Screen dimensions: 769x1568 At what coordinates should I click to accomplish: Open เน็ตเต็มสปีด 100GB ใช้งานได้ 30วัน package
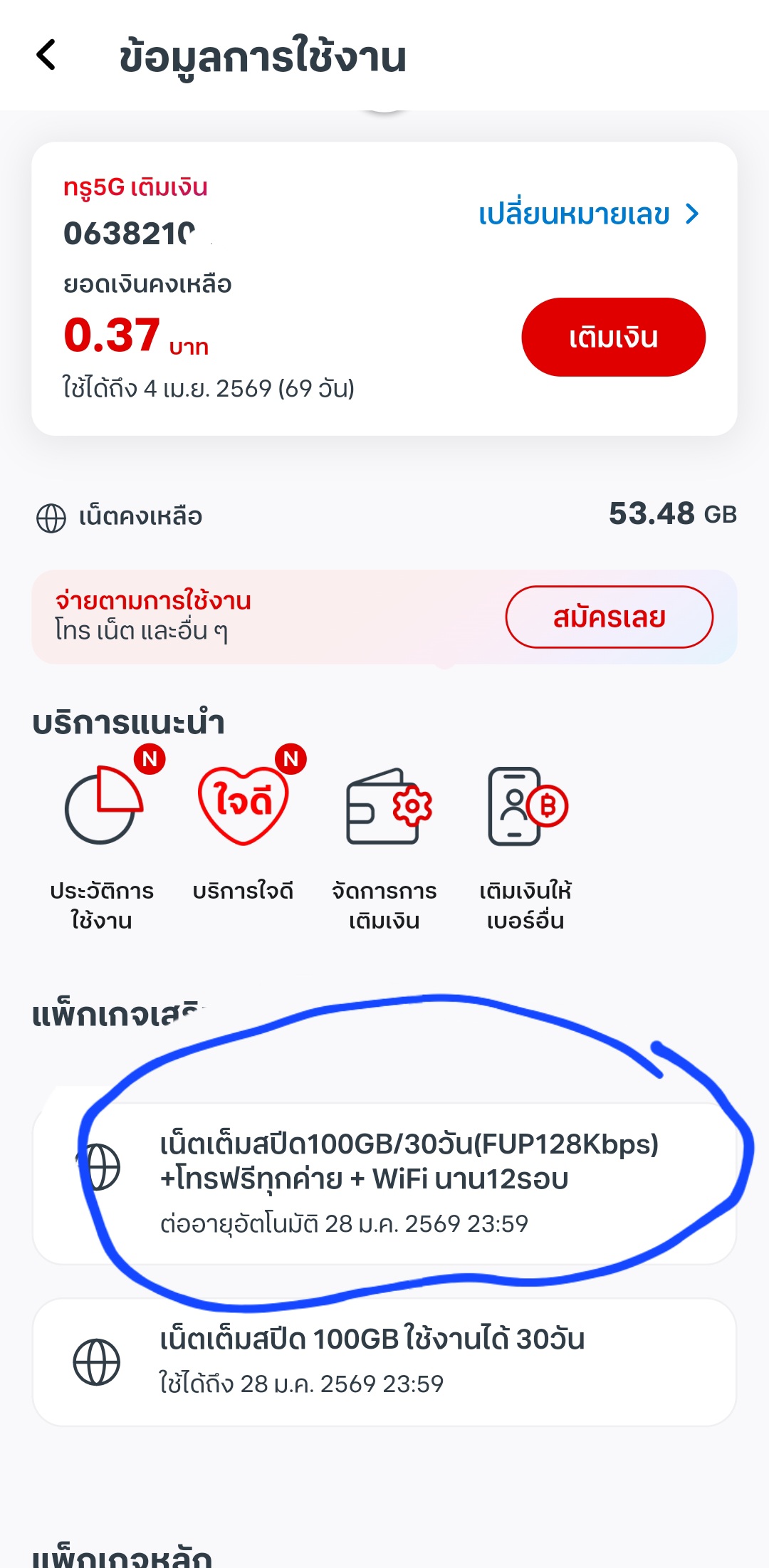[x=384, y=1361]
